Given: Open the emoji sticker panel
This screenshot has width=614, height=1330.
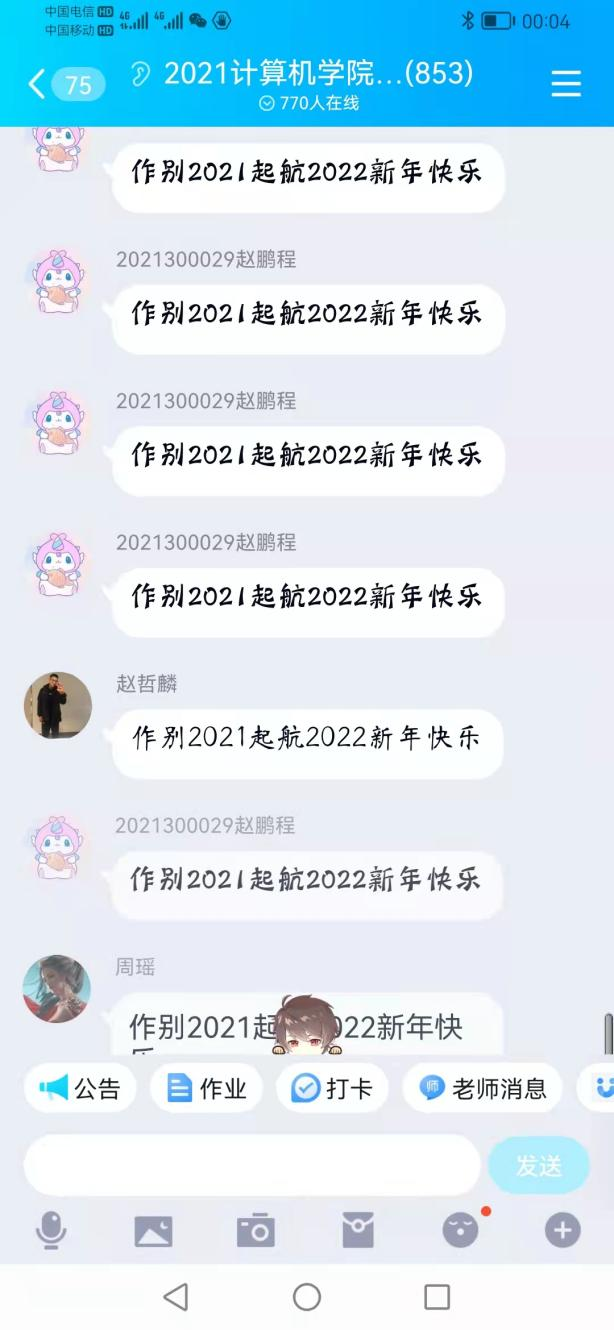Looking at the screenshot, I should pos(460,1230).
